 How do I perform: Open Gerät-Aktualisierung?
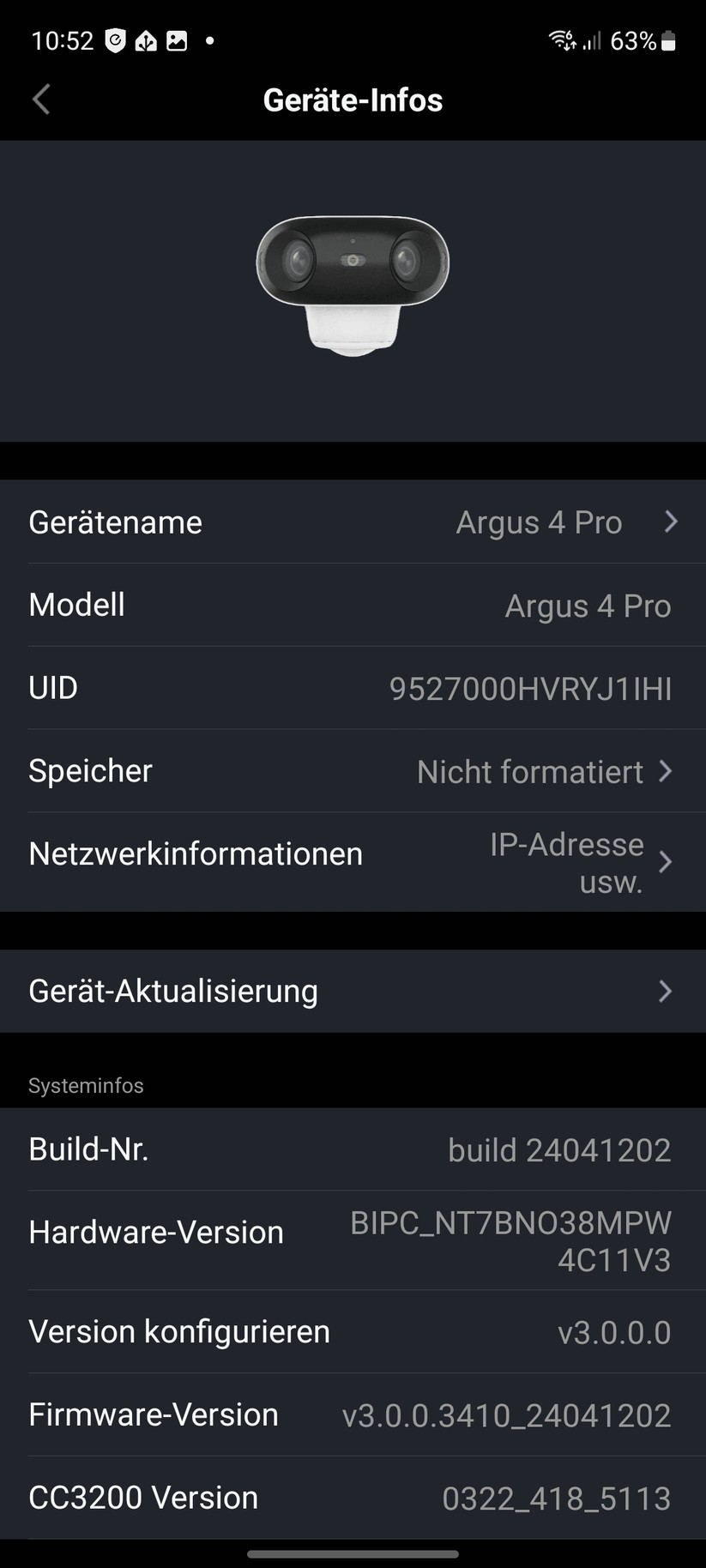click(x=353, y=991)
